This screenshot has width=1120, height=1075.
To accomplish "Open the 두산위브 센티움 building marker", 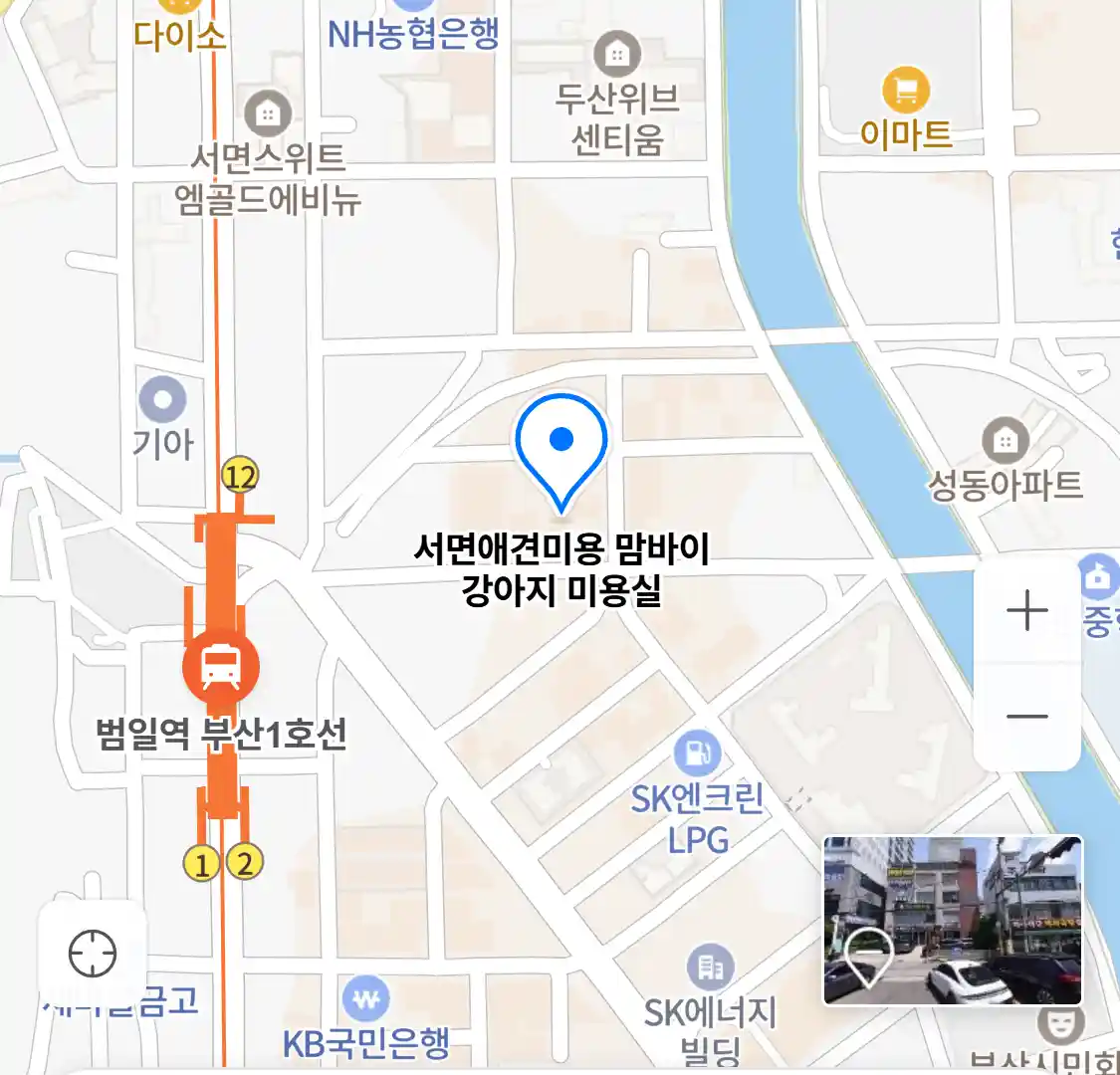I will pos(617,54).
